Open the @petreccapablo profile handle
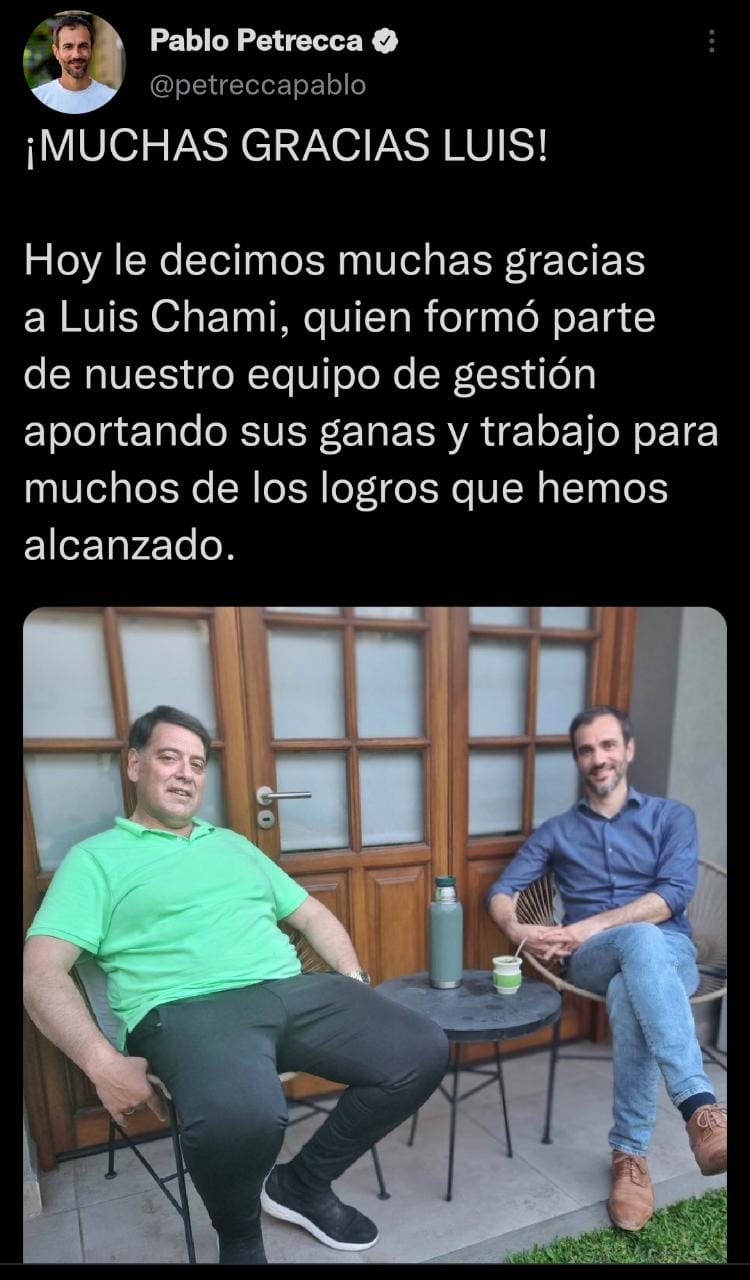Screen dimensions: 750x1280 point(258,86)
